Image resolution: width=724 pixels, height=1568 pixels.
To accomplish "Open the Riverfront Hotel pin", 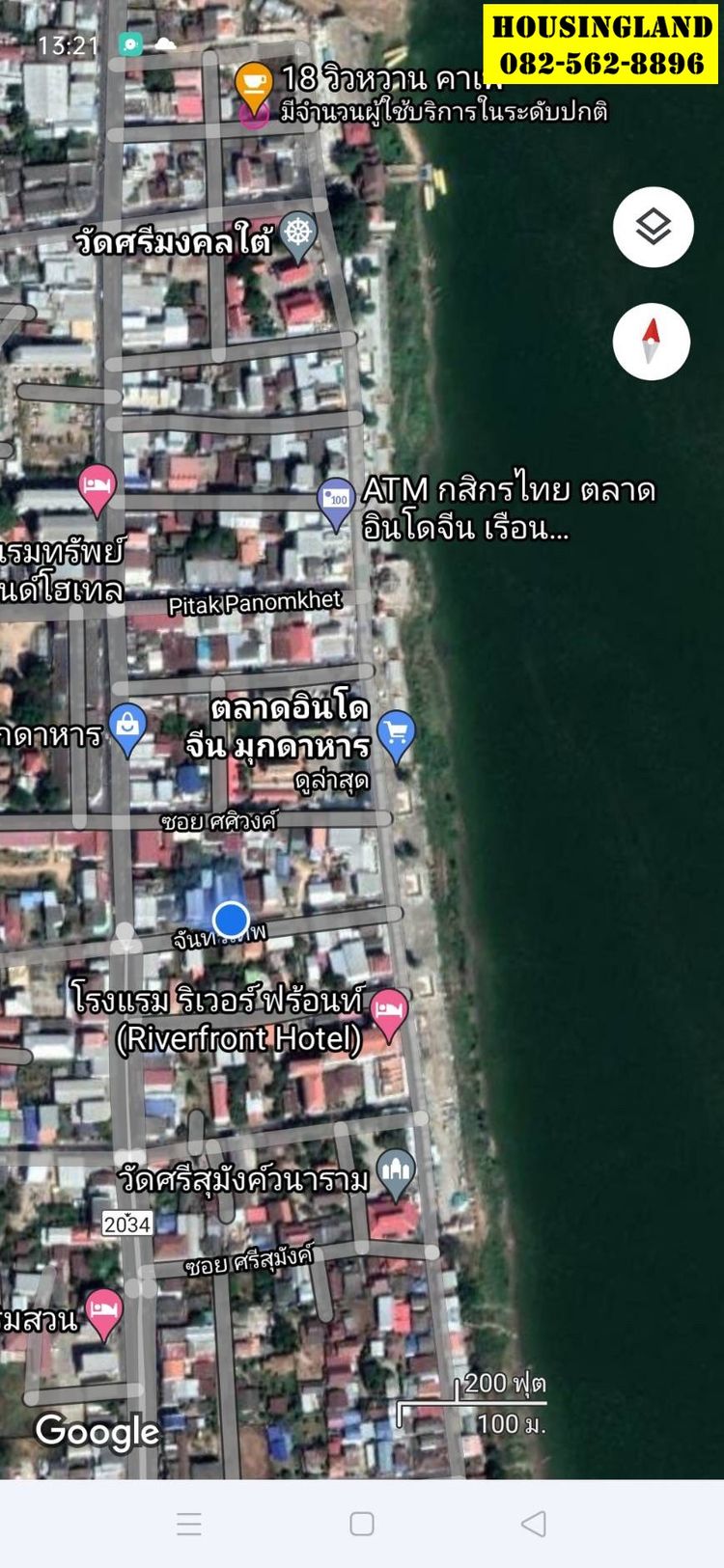I will [388, 1012].
